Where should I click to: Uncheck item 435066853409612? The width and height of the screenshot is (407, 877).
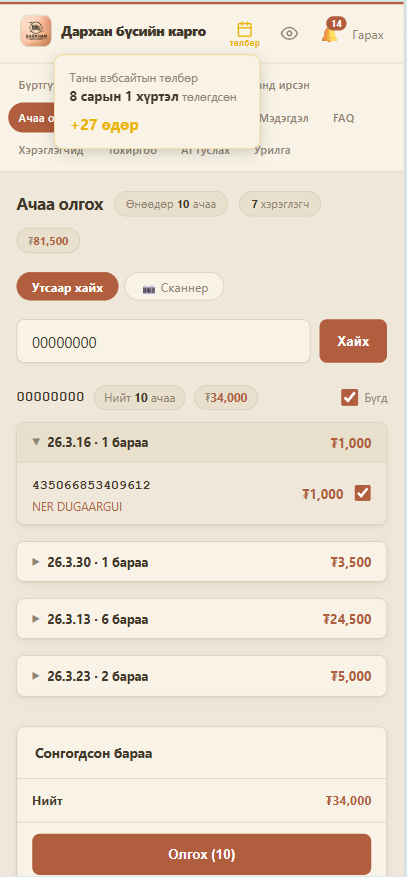pyautogui.click(x=363, y=493)
